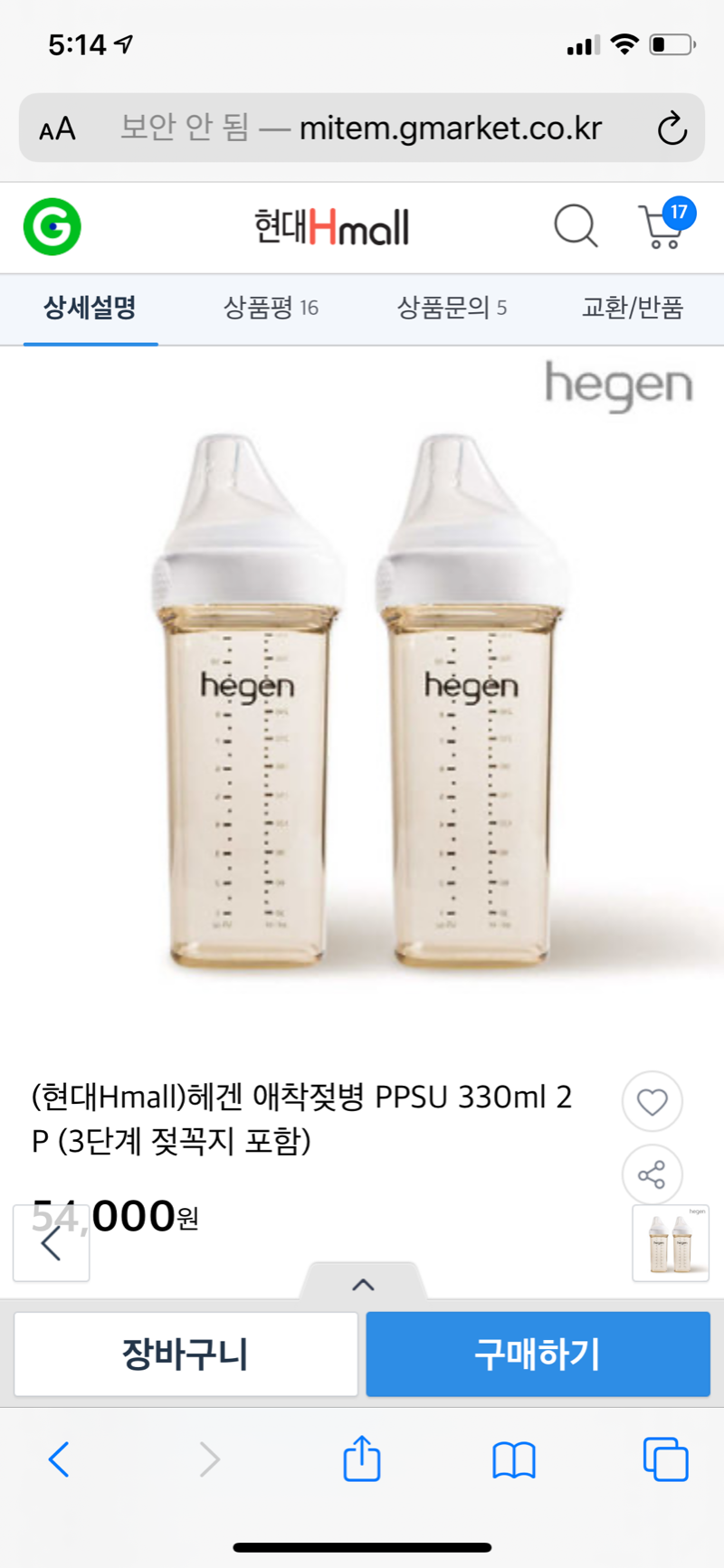724x1568 pixels.
Task: Expand the purchase options panel chevron
Action: tap(363, 1284)
